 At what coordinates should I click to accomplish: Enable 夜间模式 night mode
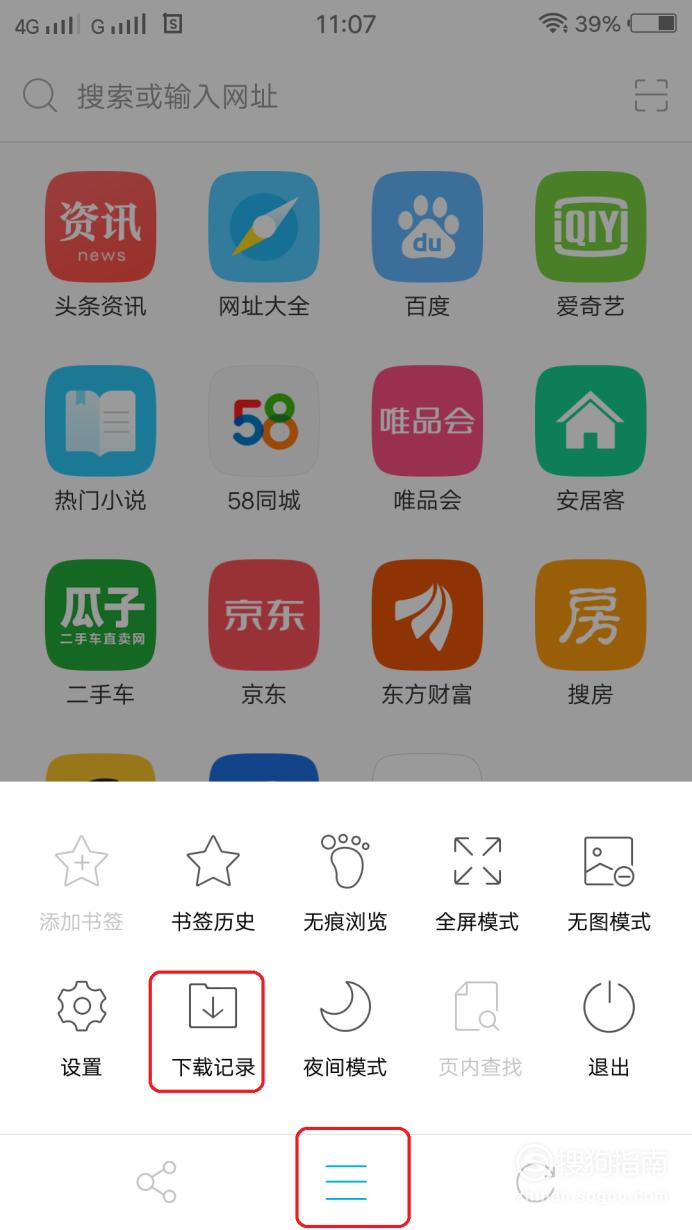345,1029
